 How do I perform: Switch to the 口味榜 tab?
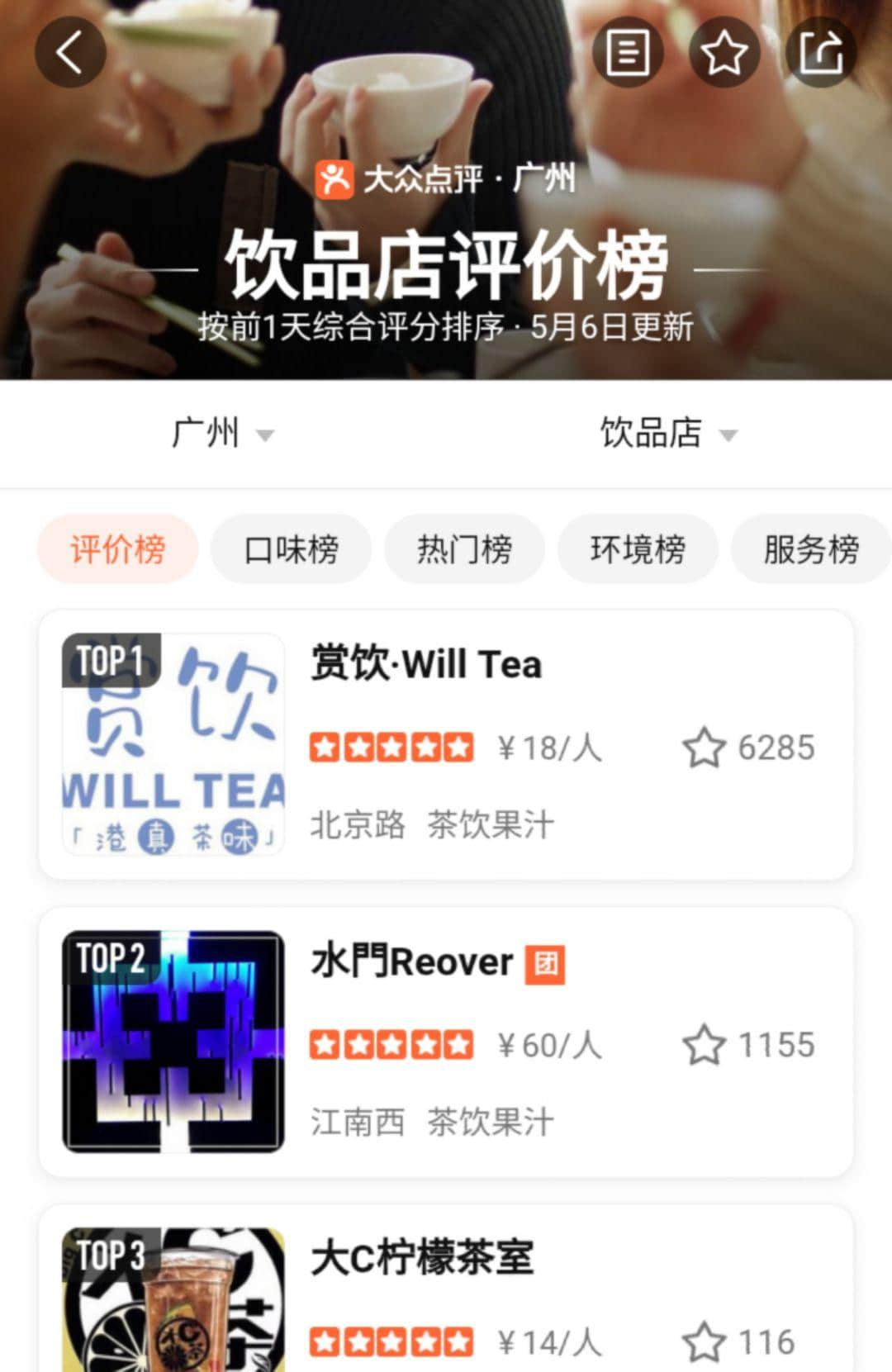click(290, 548)
